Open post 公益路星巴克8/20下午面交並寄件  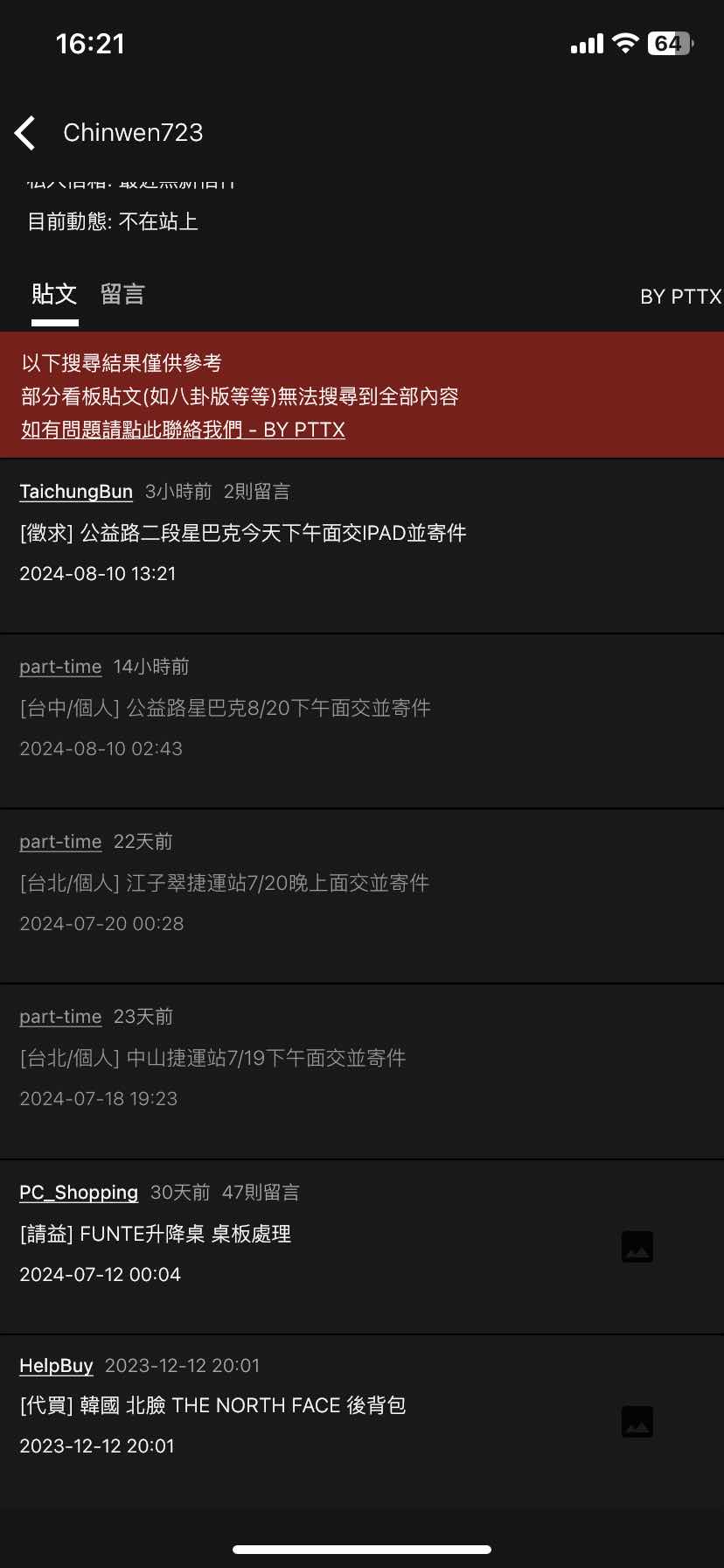click(x=226, y=708)
